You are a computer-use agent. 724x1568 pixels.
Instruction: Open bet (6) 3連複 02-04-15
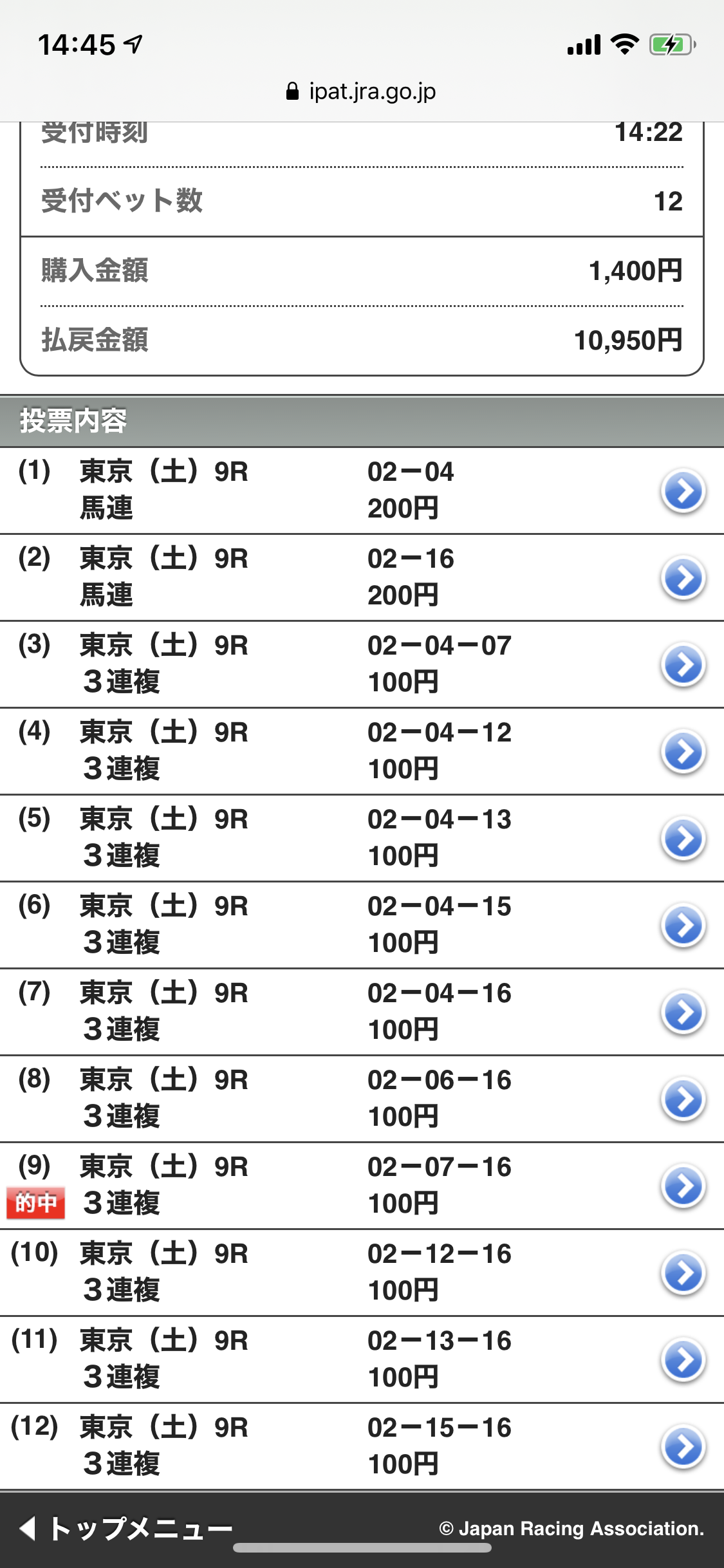pos(683,926)
